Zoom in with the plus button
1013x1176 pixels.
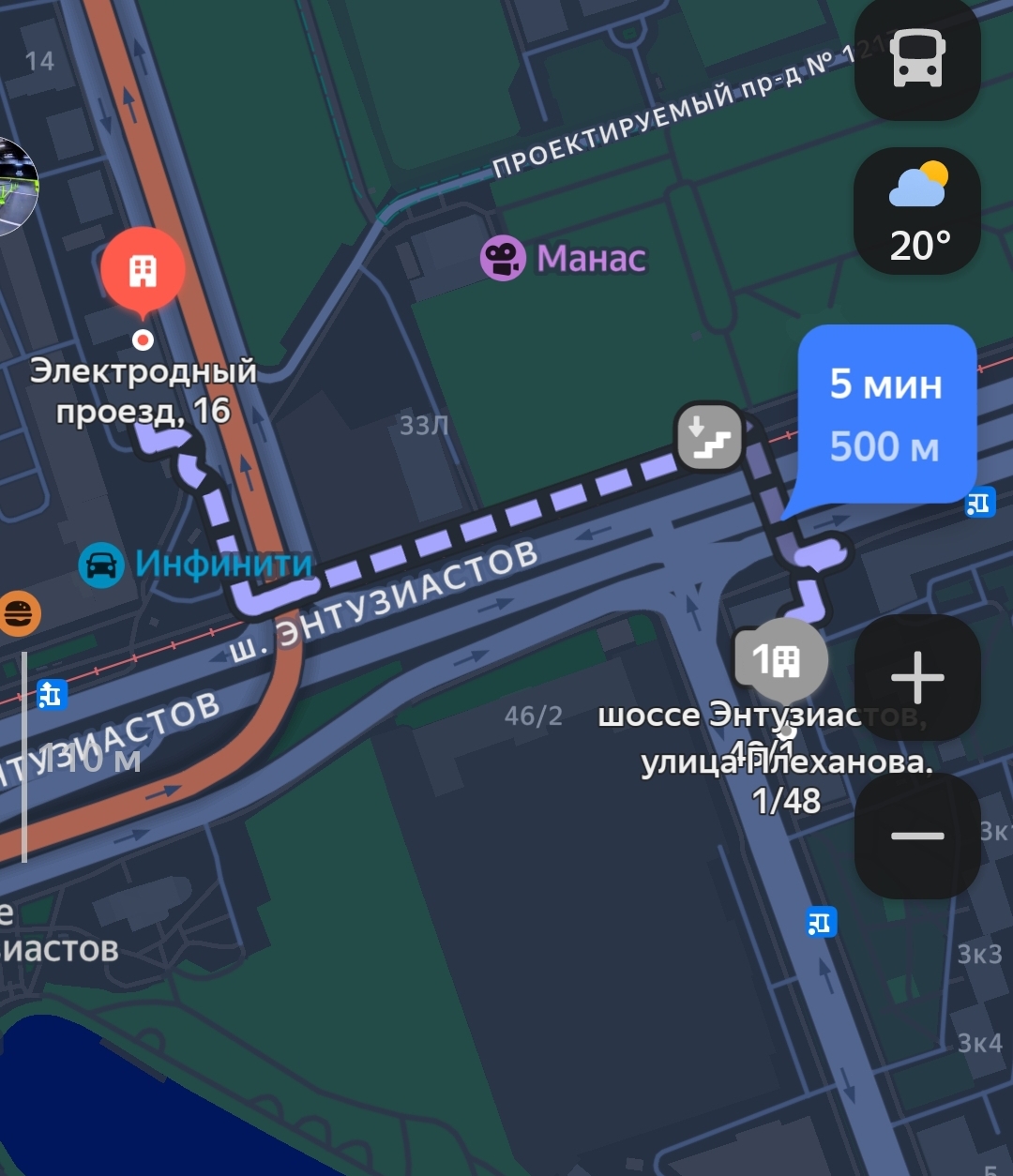[x=917, y=677]
